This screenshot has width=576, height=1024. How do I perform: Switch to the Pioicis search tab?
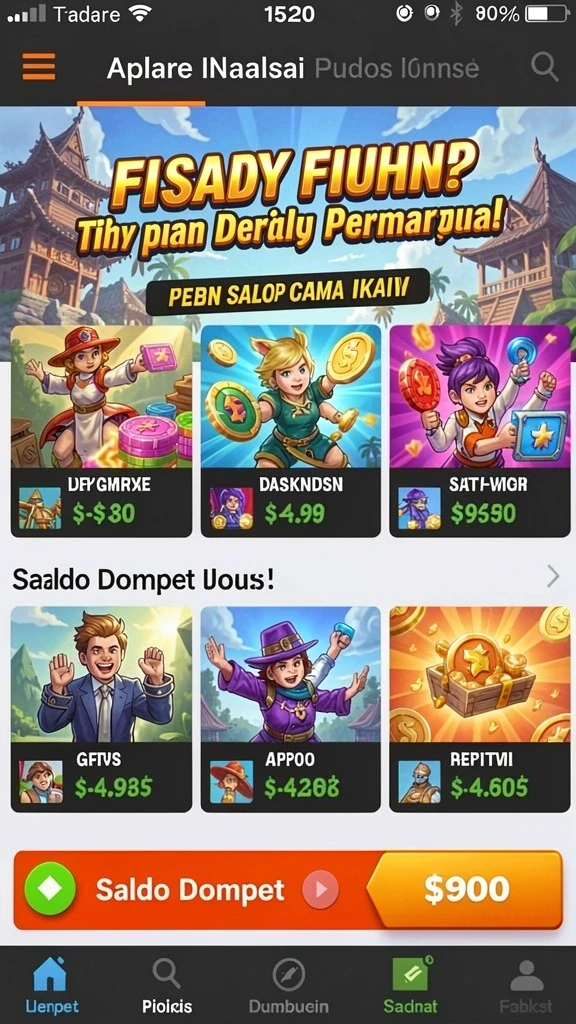[167, 985]
